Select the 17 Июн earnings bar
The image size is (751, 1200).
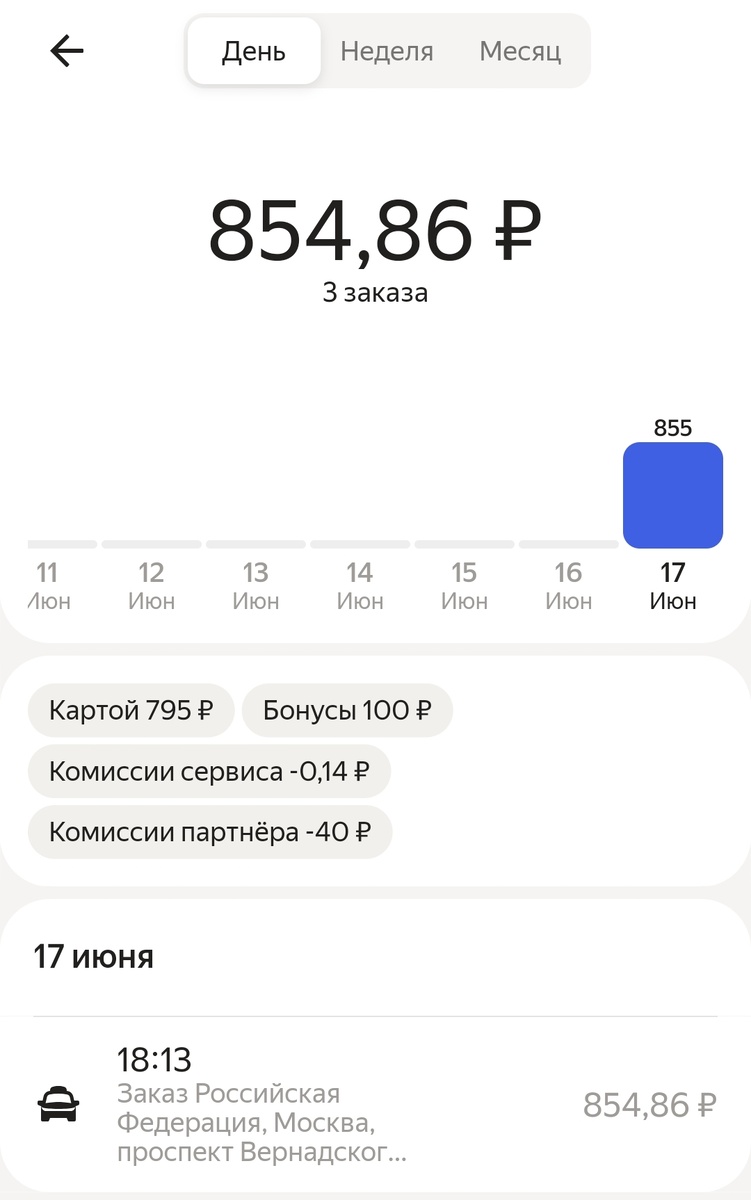(x=673, y=495)
